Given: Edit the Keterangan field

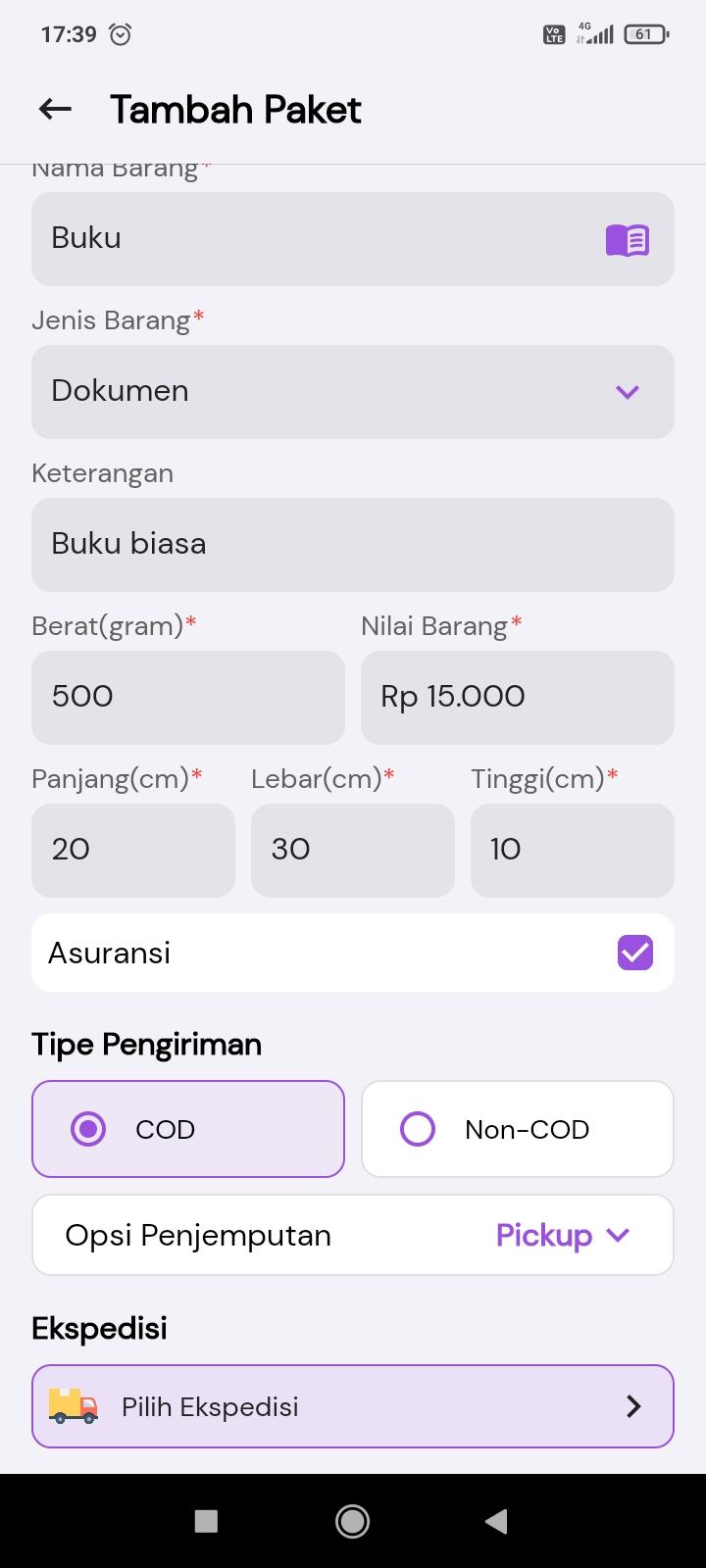Looking at the screenshot, I should tap(353, 545).
